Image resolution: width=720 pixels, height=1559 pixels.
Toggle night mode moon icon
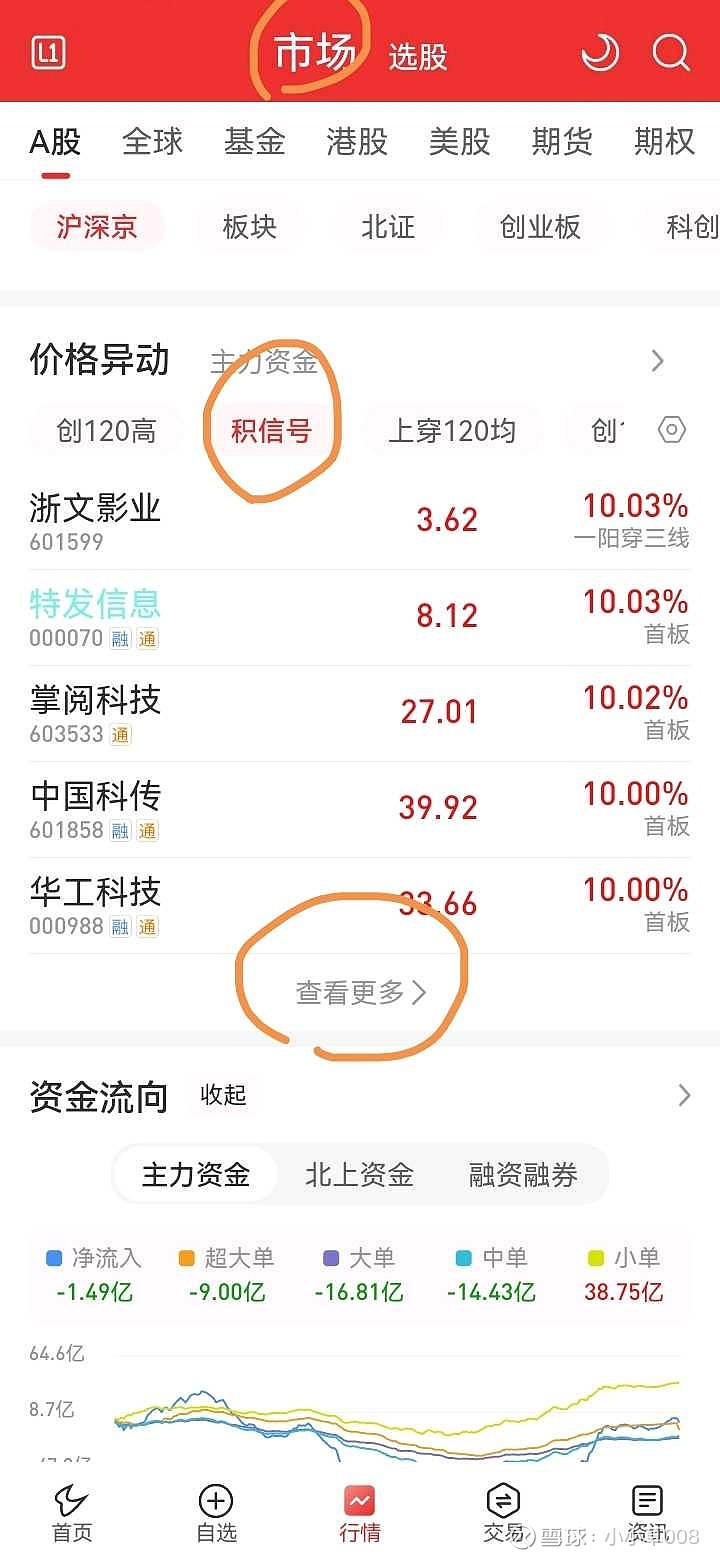pos(600,52)
